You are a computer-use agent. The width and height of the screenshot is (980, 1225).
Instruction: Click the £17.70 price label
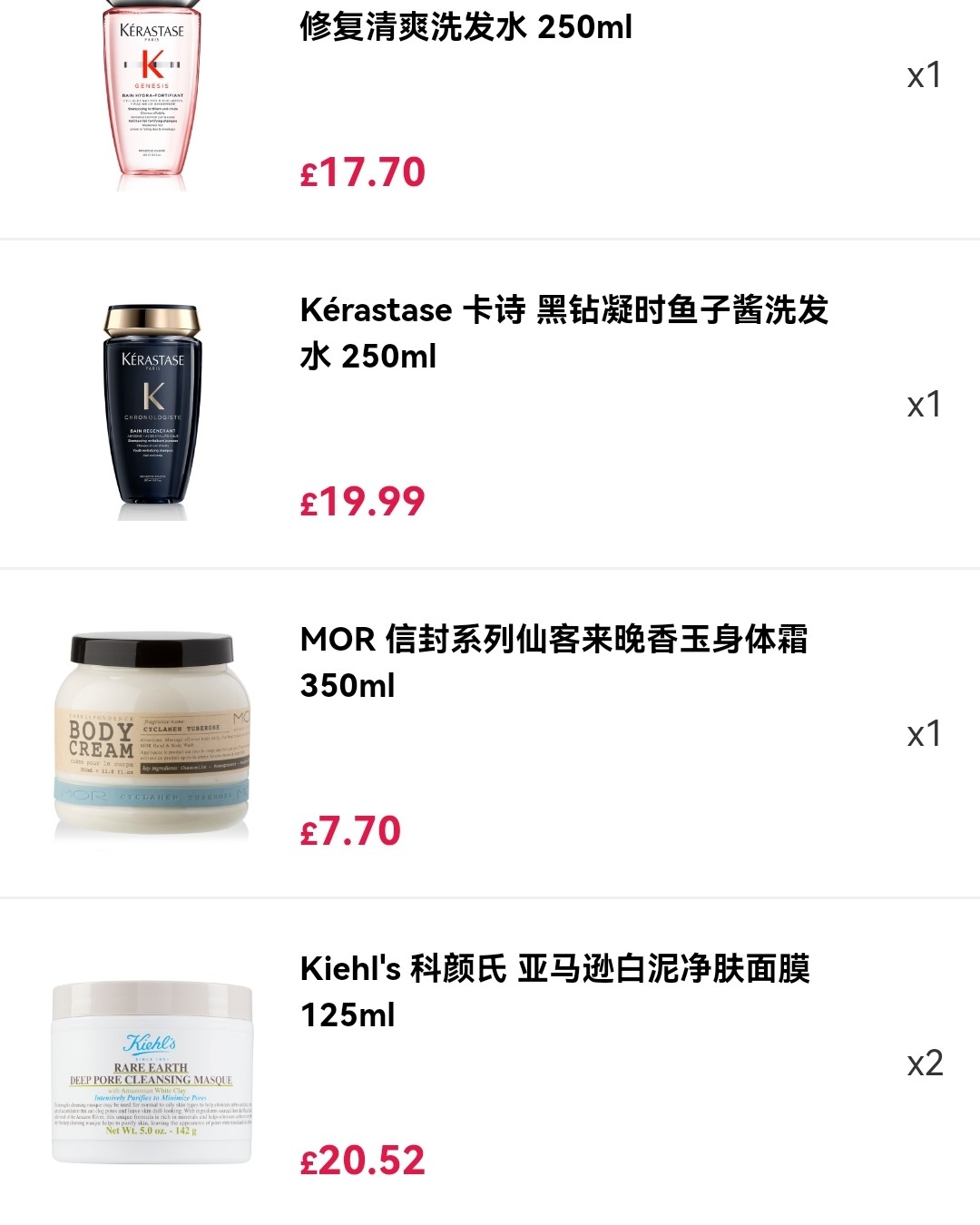(361, 171)
